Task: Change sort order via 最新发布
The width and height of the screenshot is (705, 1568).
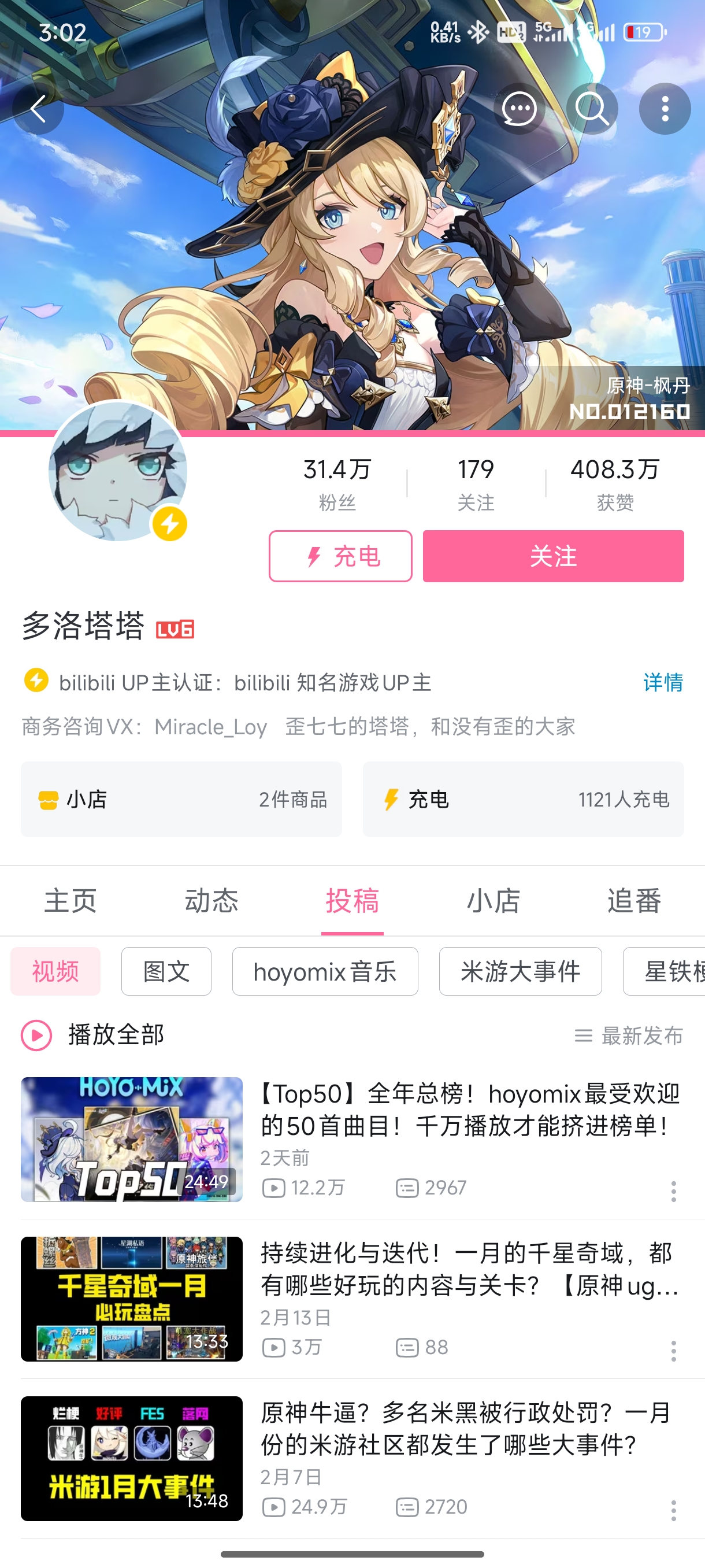Action: click(629, 1036)
